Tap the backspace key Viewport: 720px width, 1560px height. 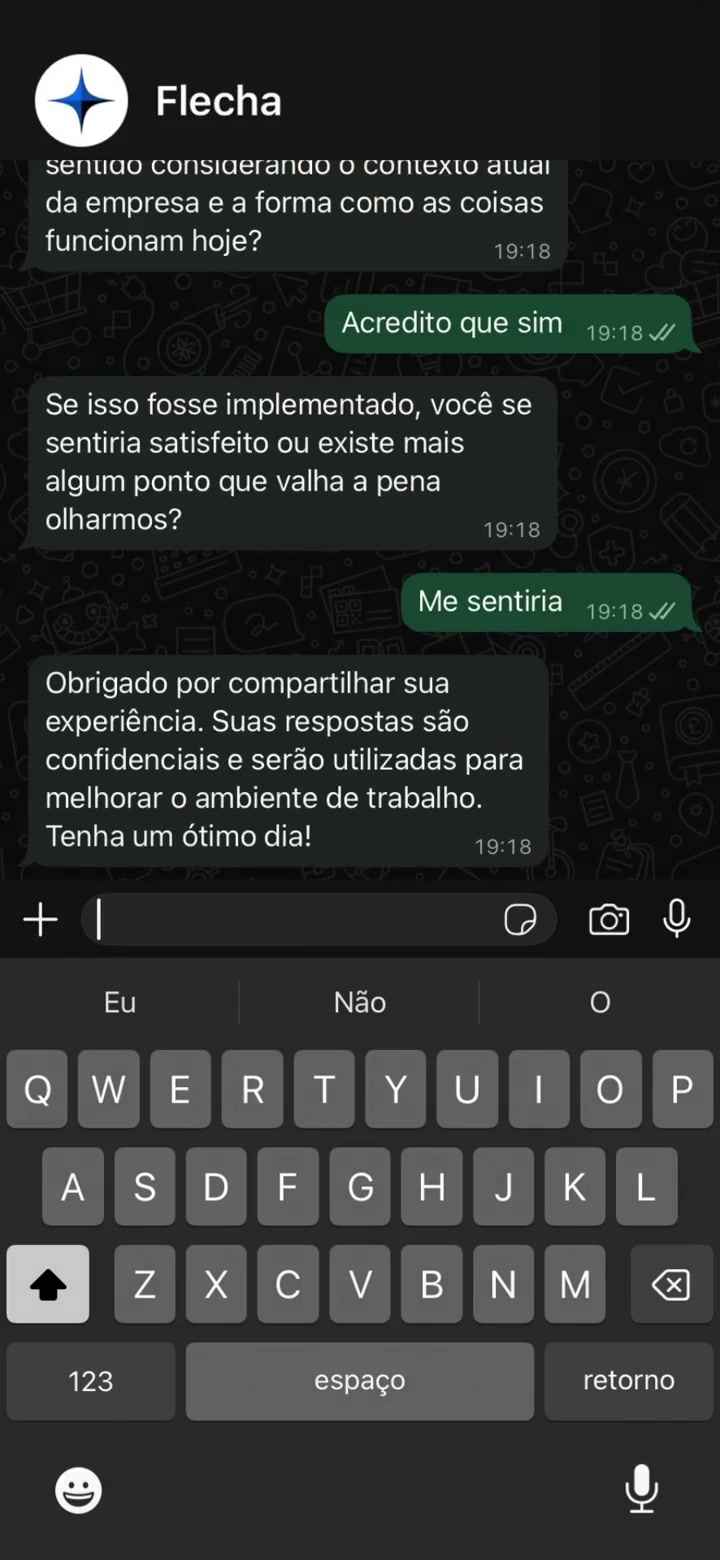(670, 1284)
